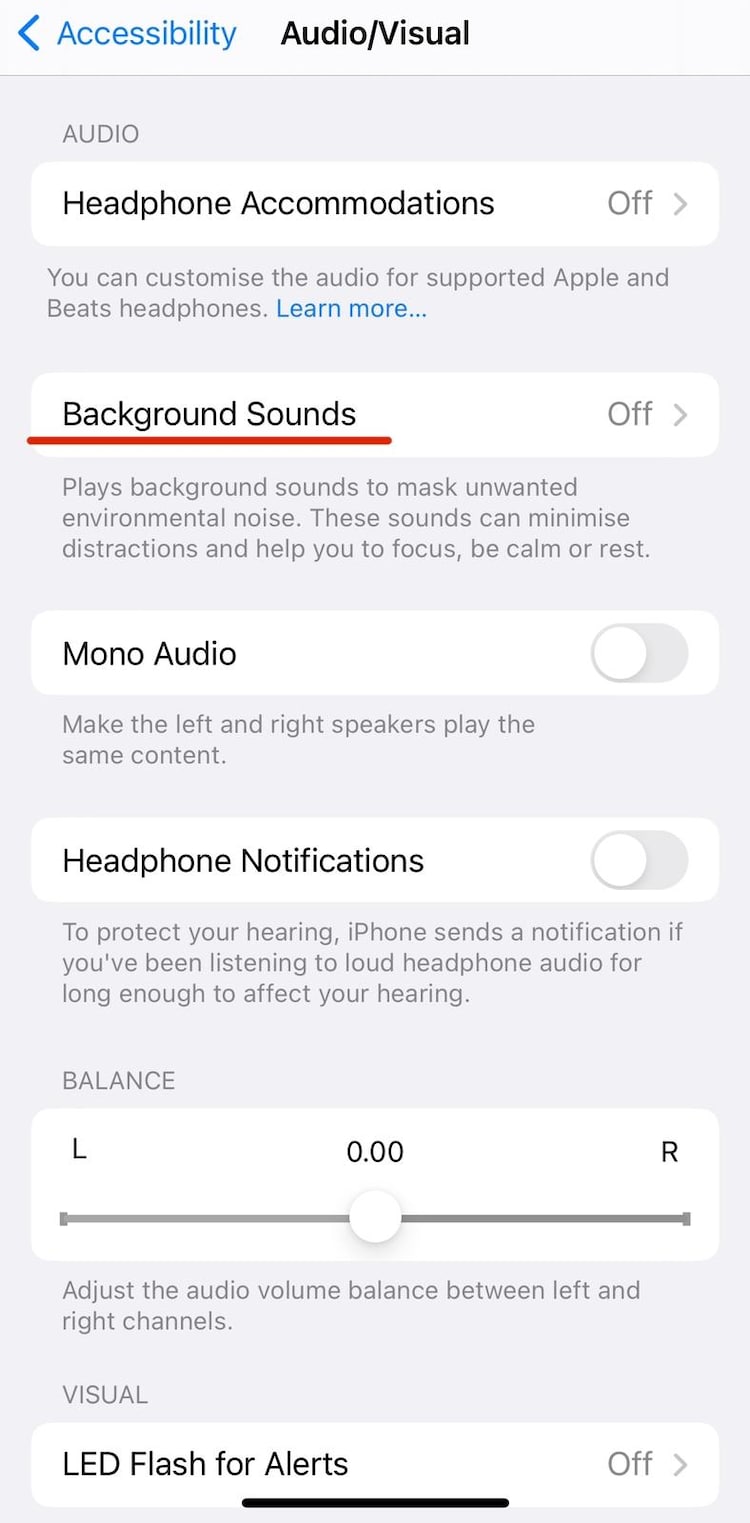Open LED Flash for Alerts
This screenshot has height=1523, width=750.
[375, 1464]
